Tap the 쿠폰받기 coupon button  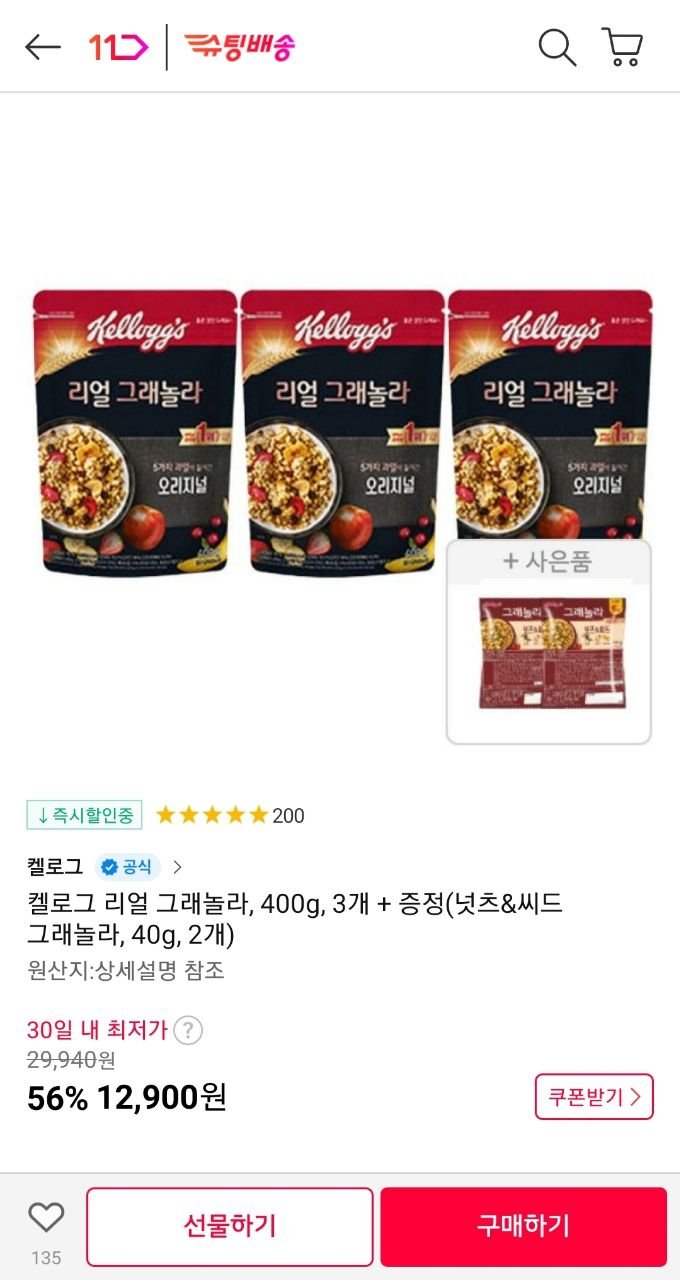point(594,1097)
